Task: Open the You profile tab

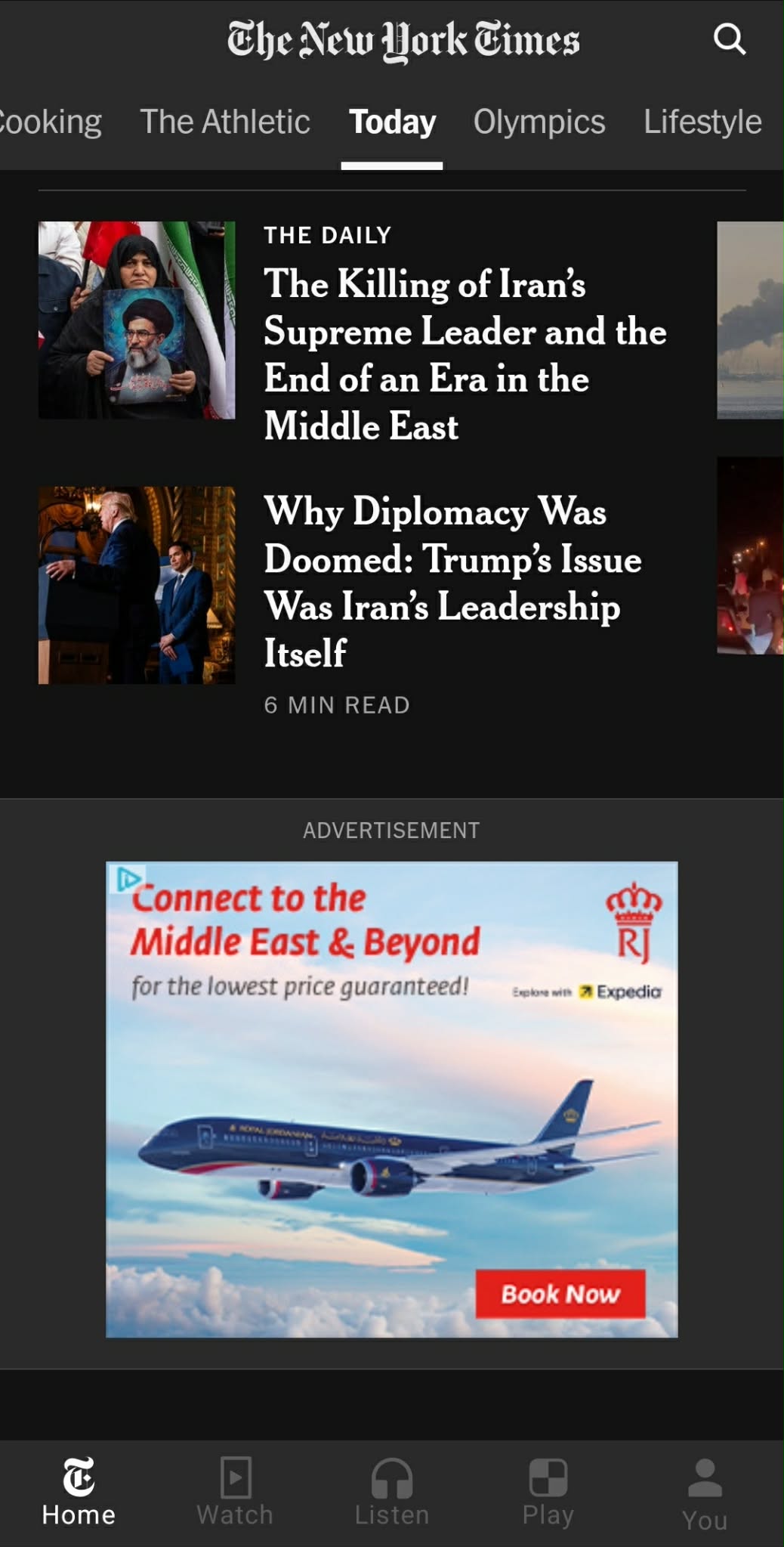Action: [x=705, y=1492]
